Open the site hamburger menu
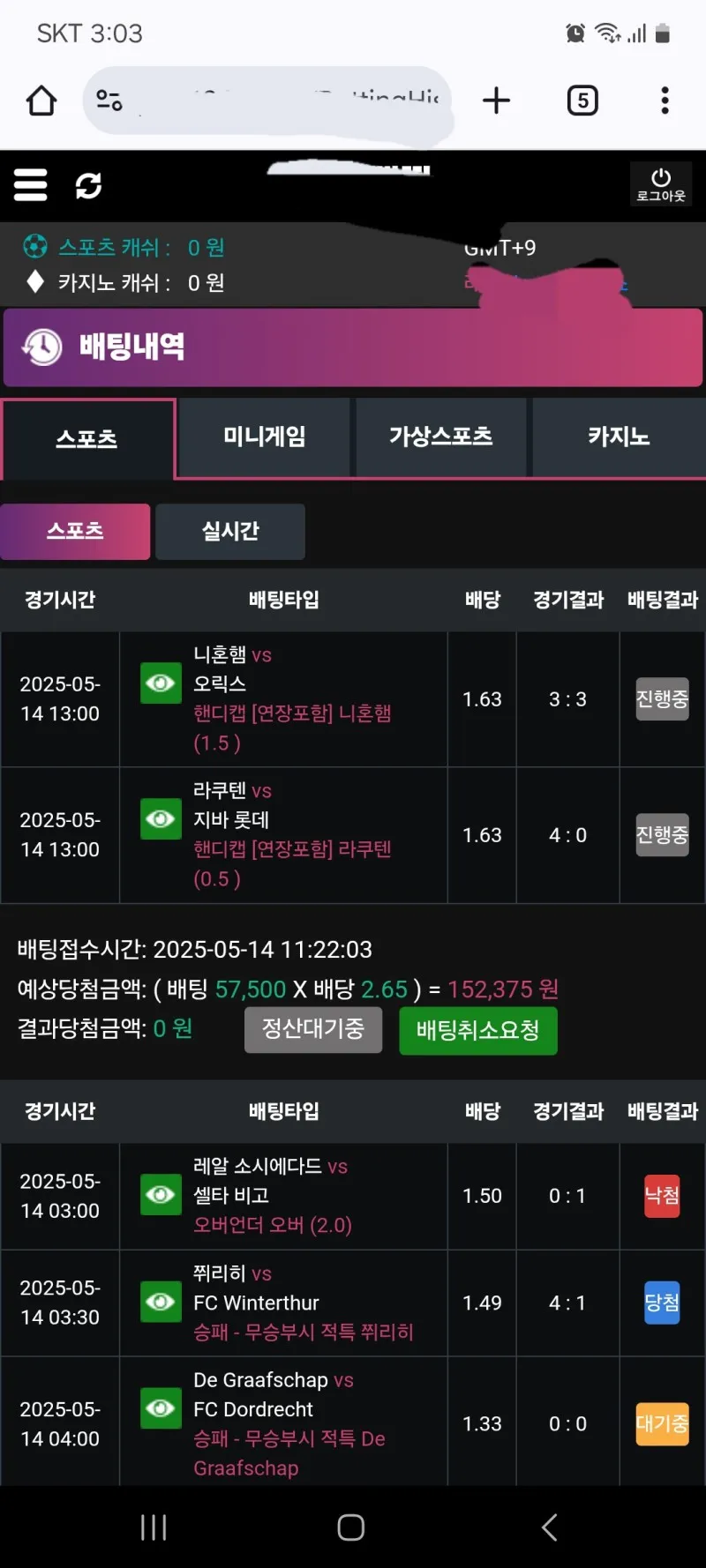The height and width of the screenshot is (1568, 706). point(31,185)
